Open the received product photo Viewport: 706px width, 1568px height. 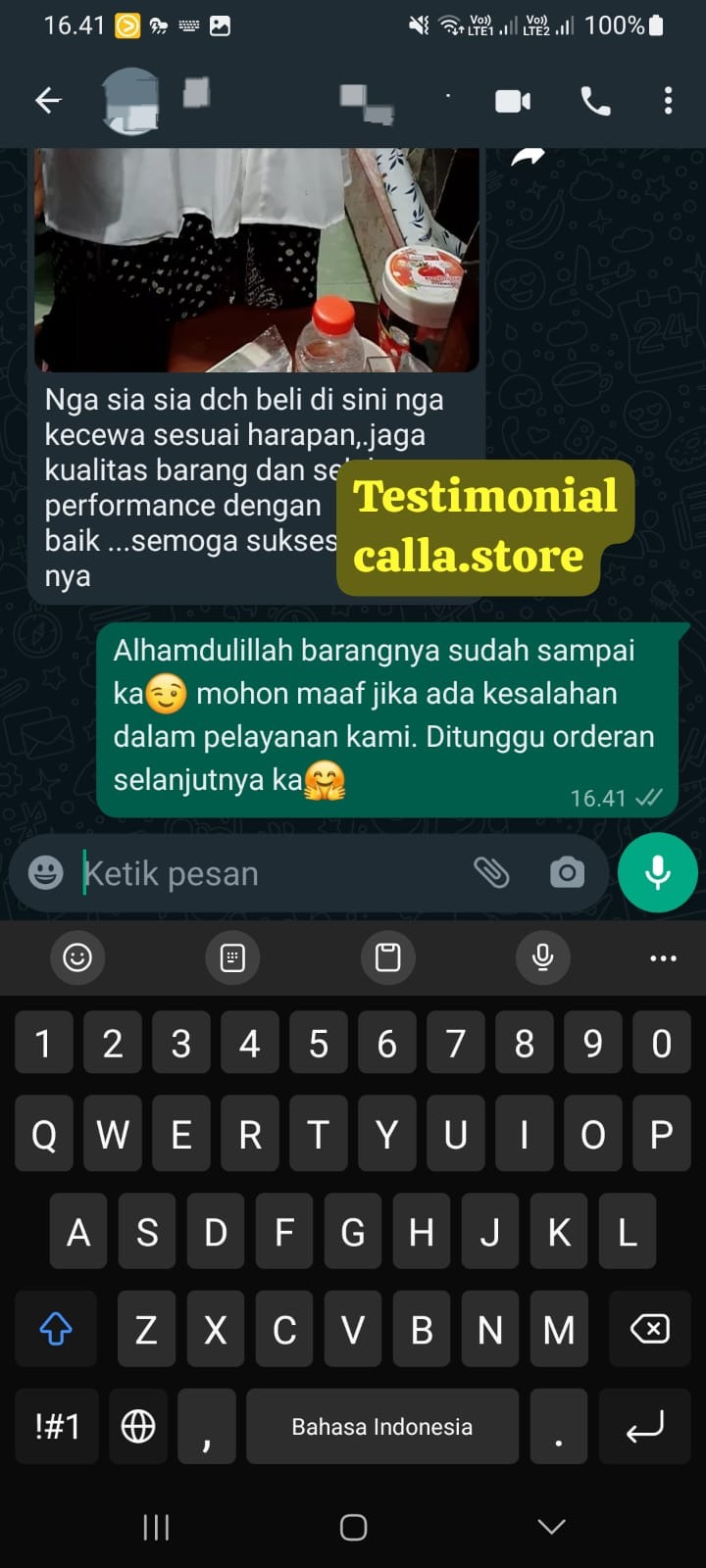(x=257, y=260)
